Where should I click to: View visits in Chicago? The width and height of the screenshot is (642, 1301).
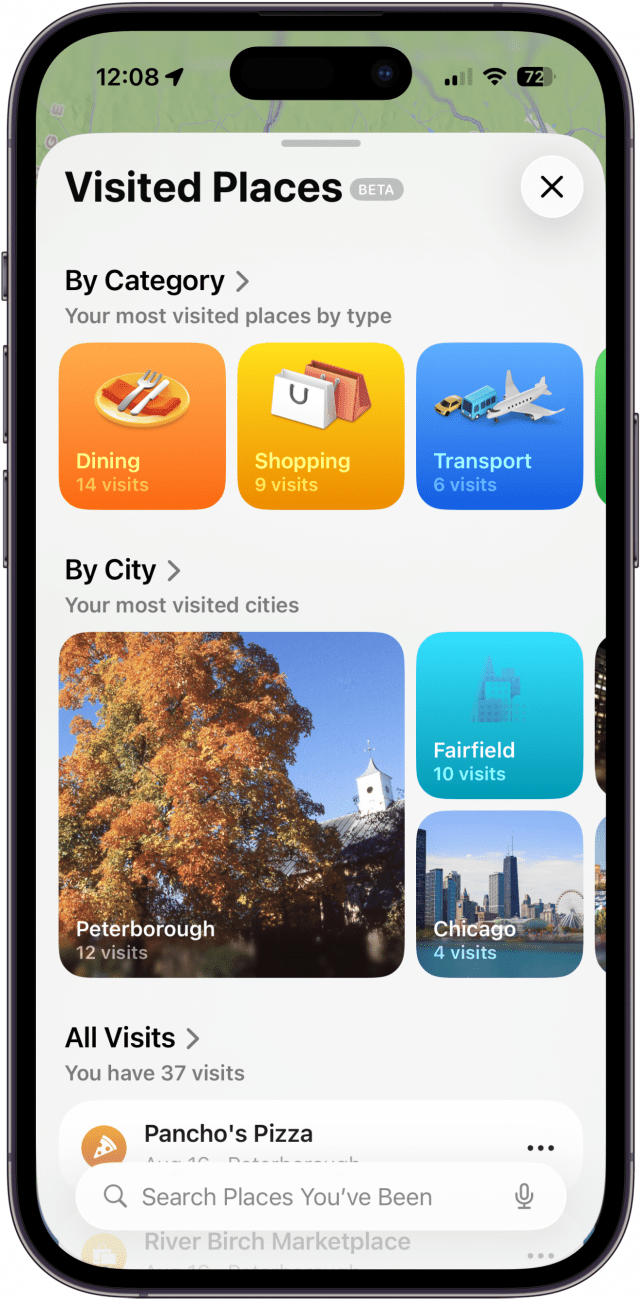coord(499,893)
